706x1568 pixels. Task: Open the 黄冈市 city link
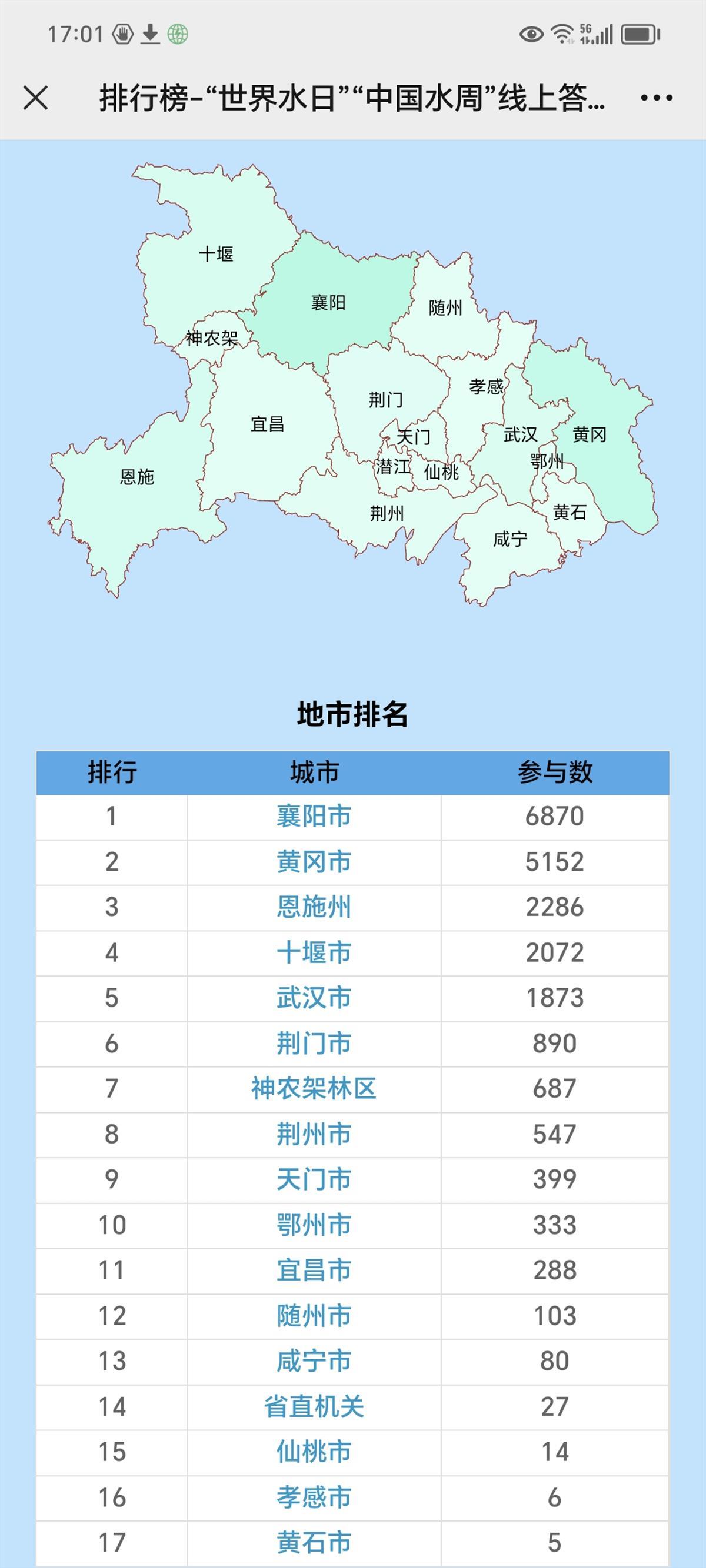[x=314, y=862]
